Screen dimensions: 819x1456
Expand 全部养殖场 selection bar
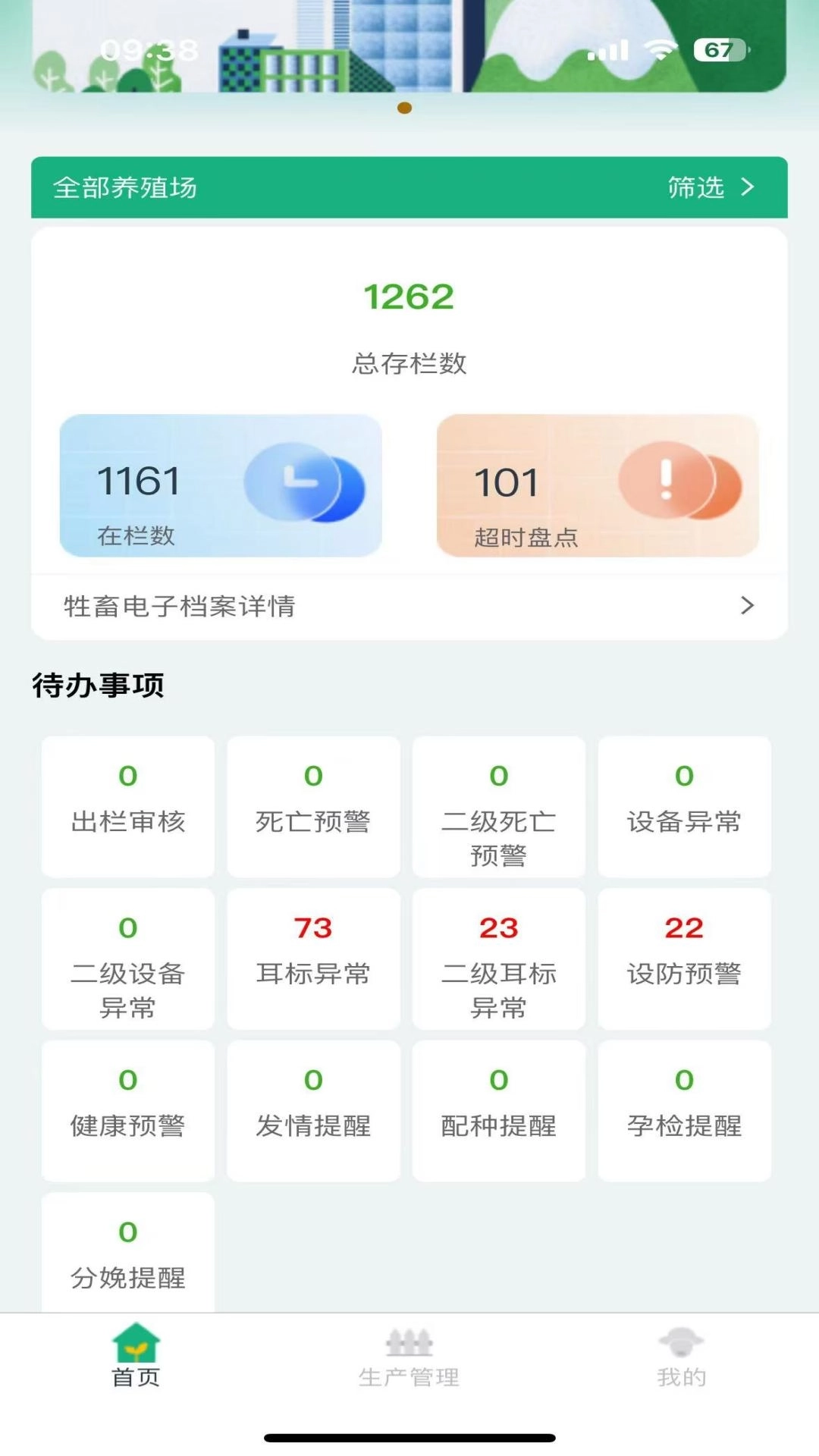click(x=125, y=187)
